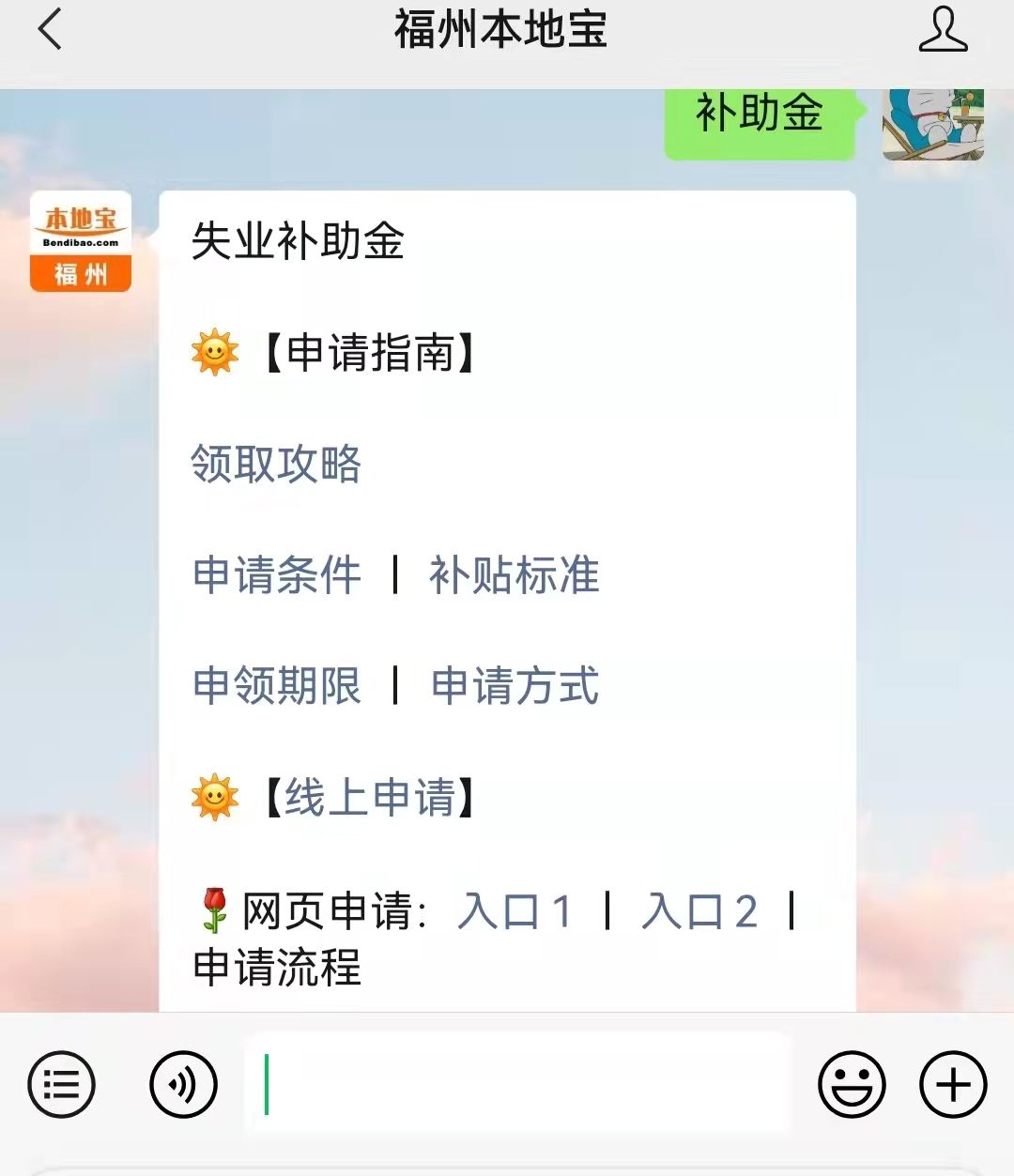Go back from 福州本地宝 chat

[51, 29]
